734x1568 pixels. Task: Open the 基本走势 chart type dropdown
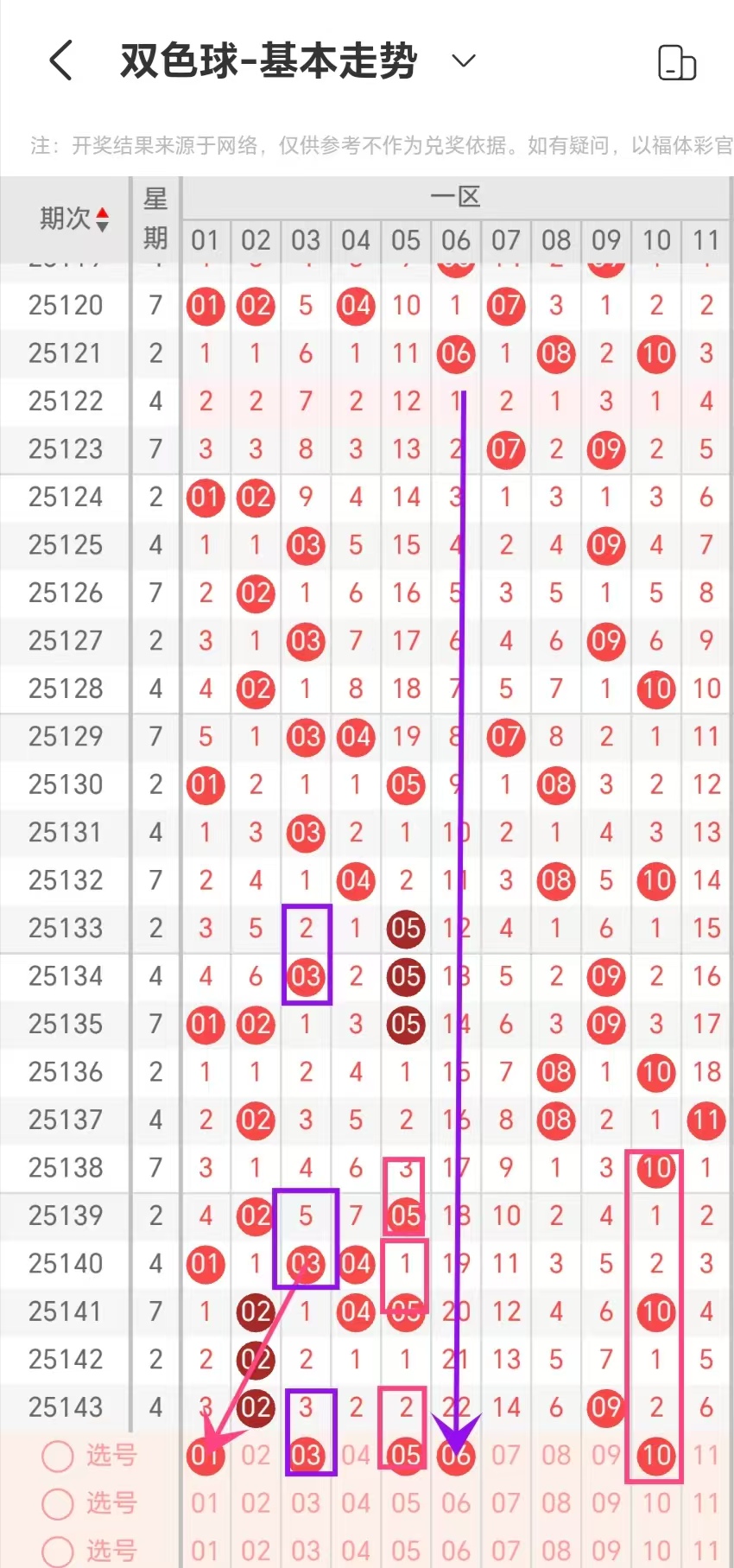pyautogui.click(x=464, y=60)
